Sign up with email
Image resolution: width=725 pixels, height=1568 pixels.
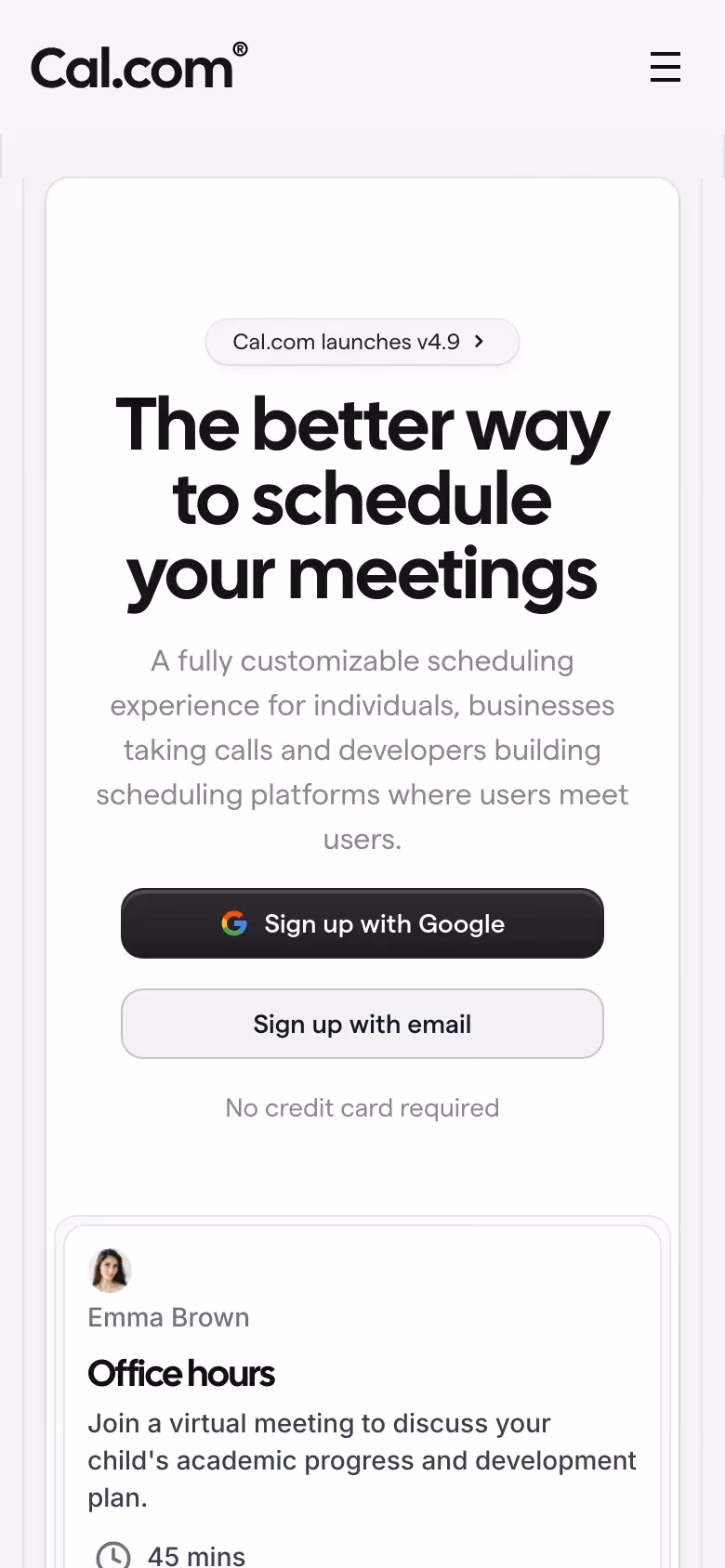point(362,1024)
